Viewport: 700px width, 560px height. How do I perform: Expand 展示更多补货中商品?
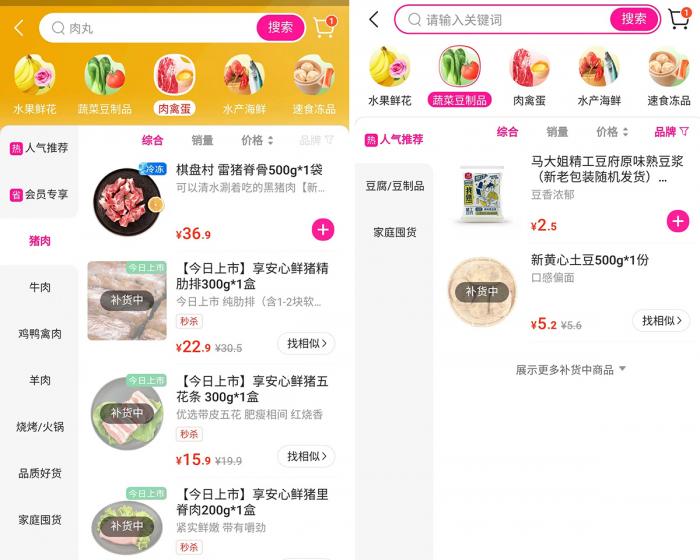point(571,369)
